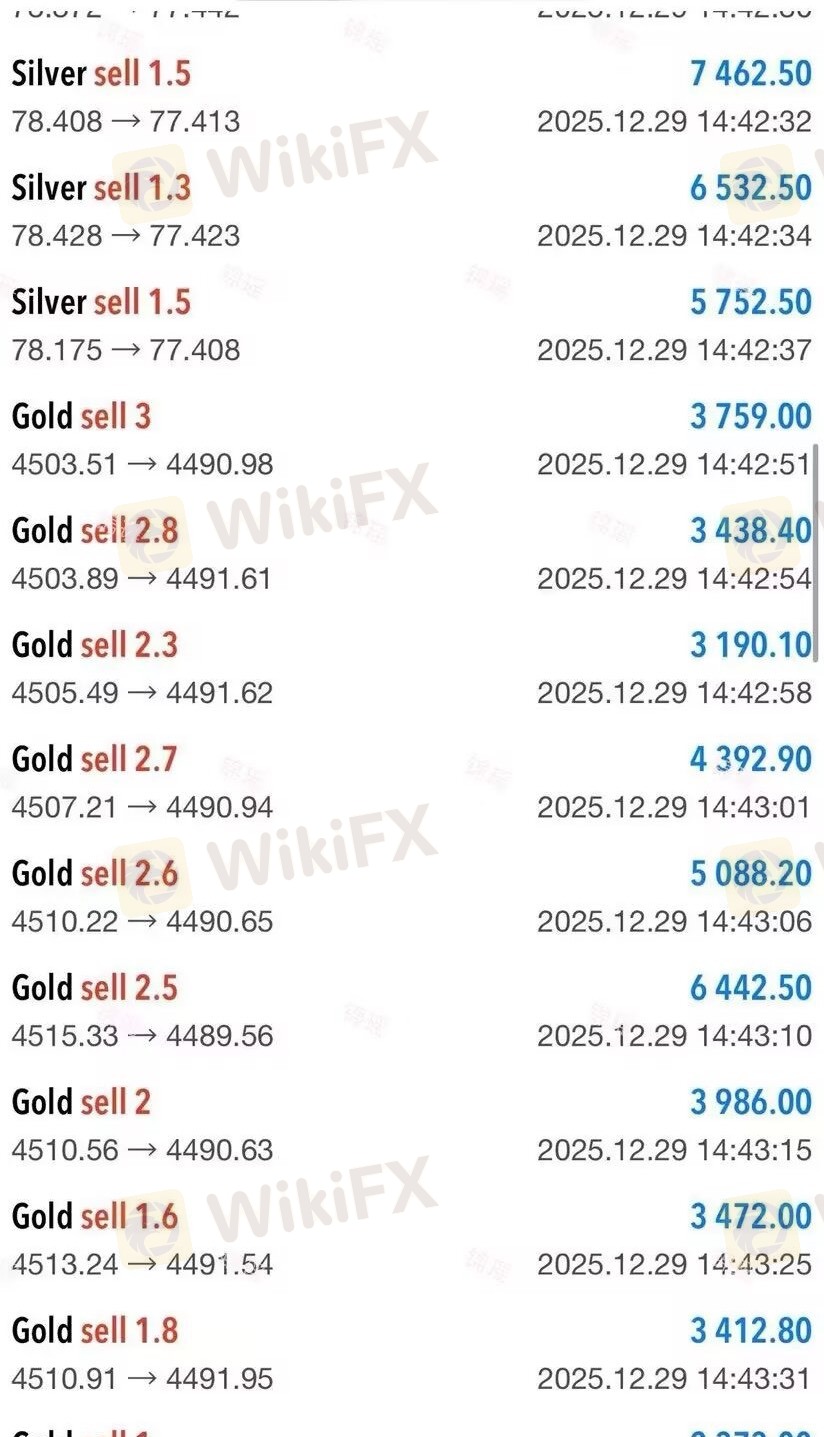Tap the Gold sell 2.3 trade row
Viewport: 824px width, 1437px height.
point(412,668)
